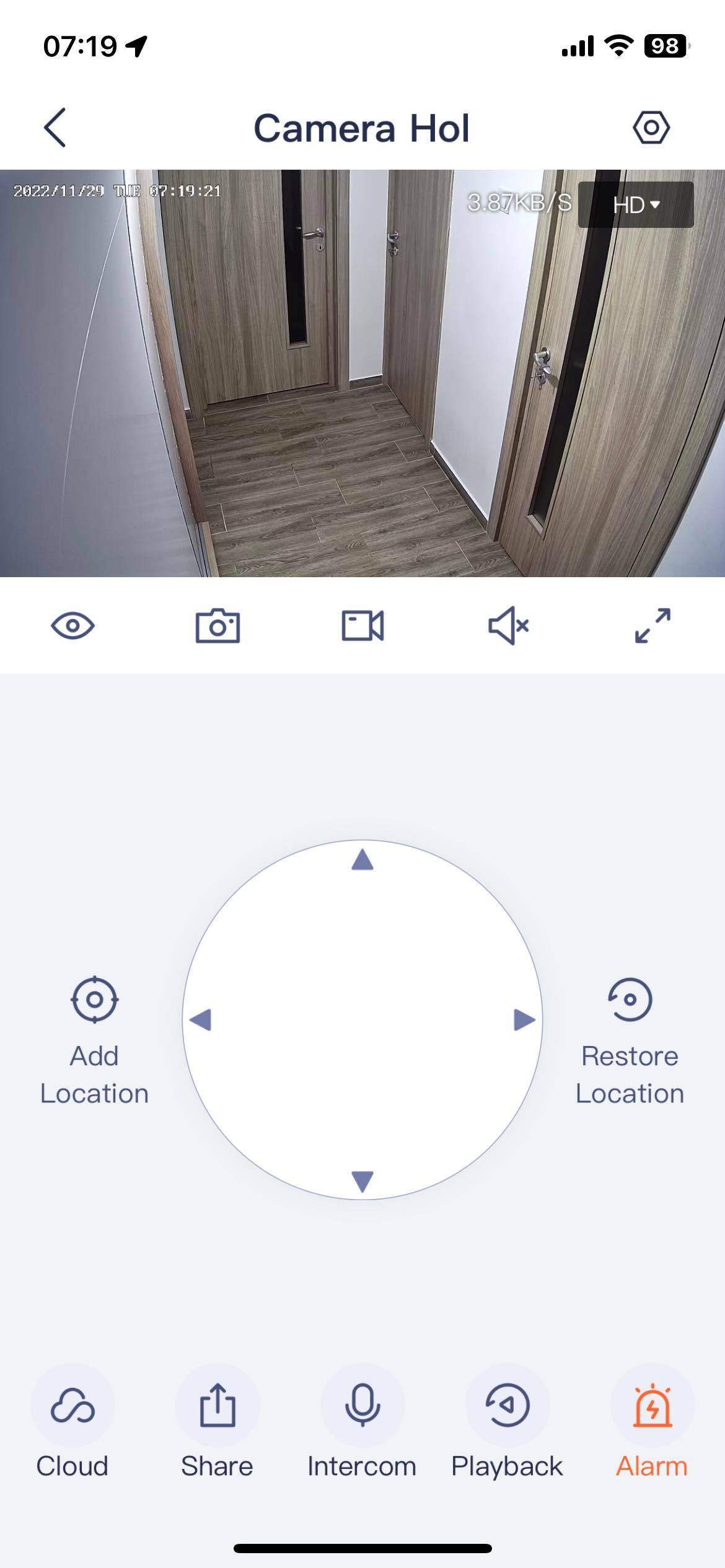The width and height of the screenshot is (725, 1568).
Task: Start recording with the video icon
Action: 362,625
